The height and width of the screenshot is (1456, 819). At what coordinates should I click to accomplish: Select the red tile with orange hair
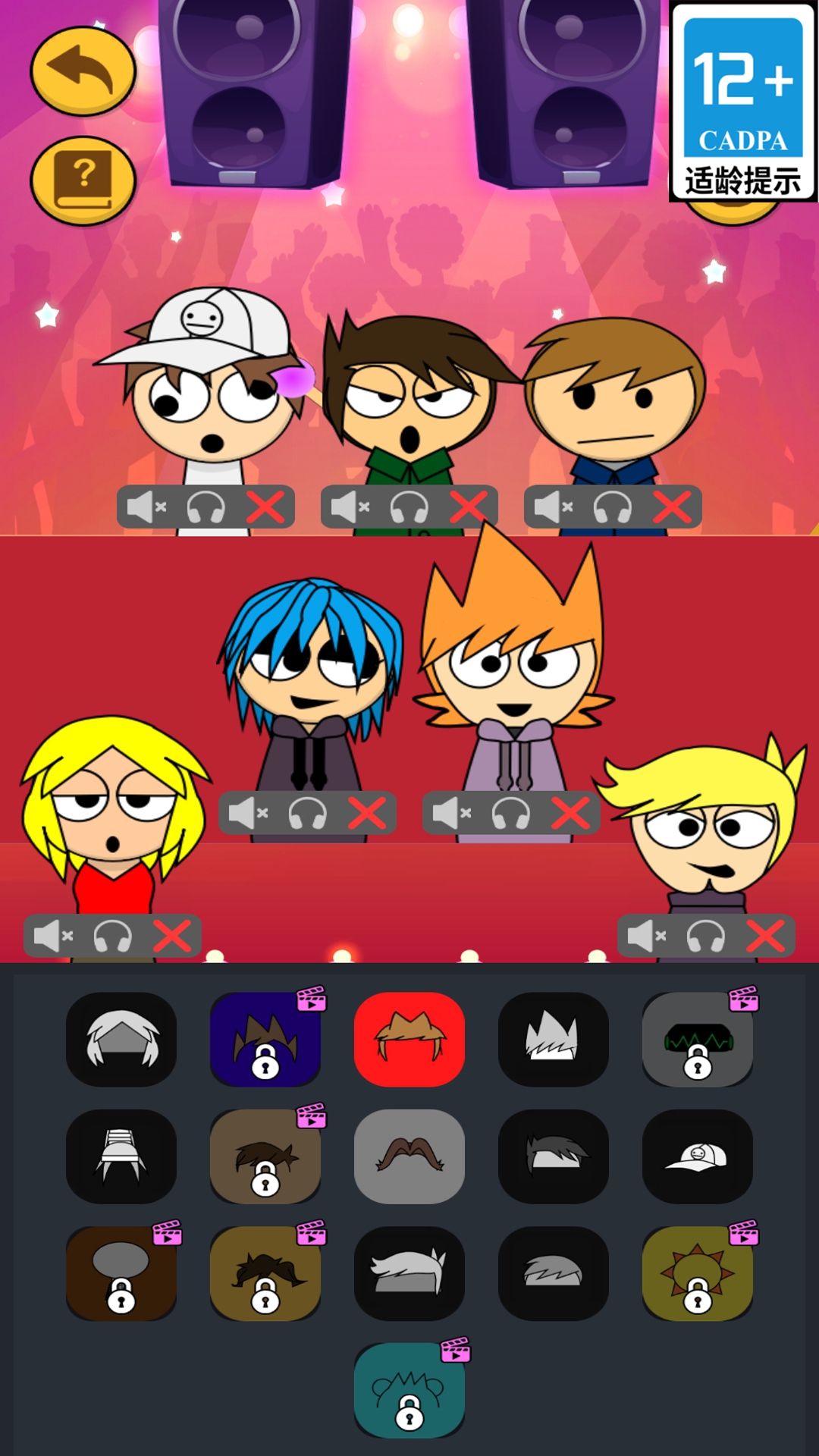pyautogui.click(x=409, y=1039)
